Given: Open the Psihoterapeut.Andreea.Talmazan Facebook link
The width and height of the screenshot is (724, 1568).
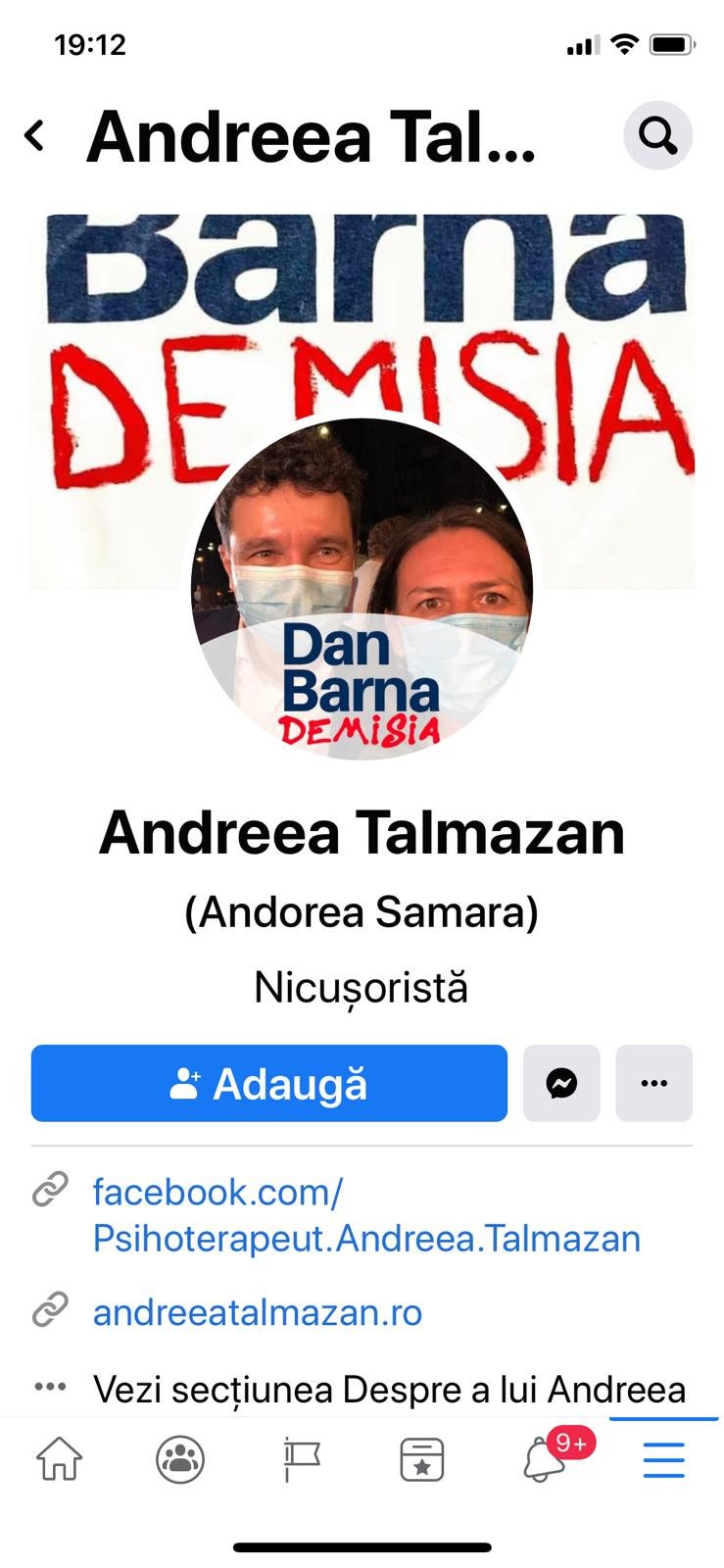Looking at the screenshot, I should [366, 1215].
